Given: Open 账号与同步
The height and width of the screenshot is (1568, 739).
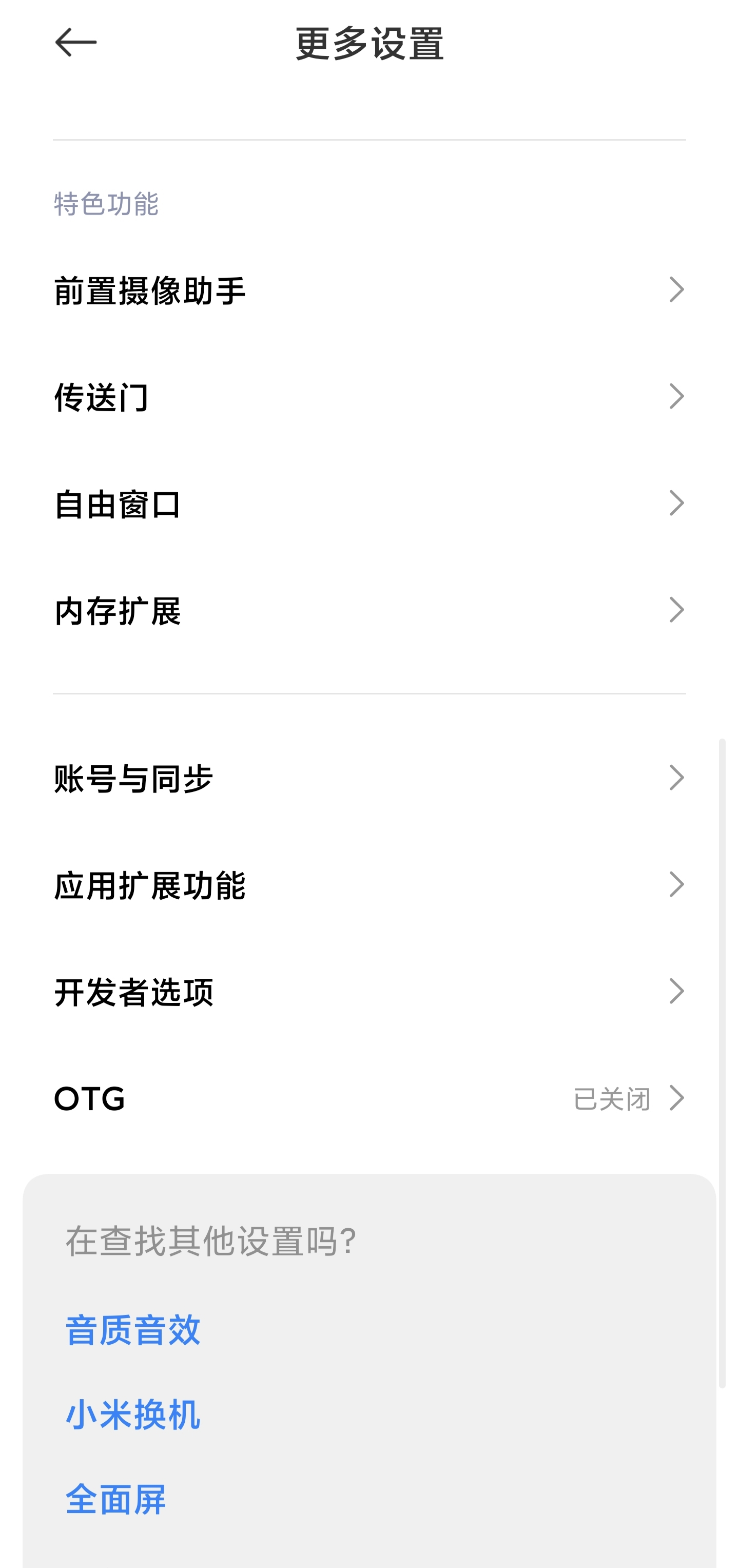Looking at the screenshot, I should tap(369, 778).
